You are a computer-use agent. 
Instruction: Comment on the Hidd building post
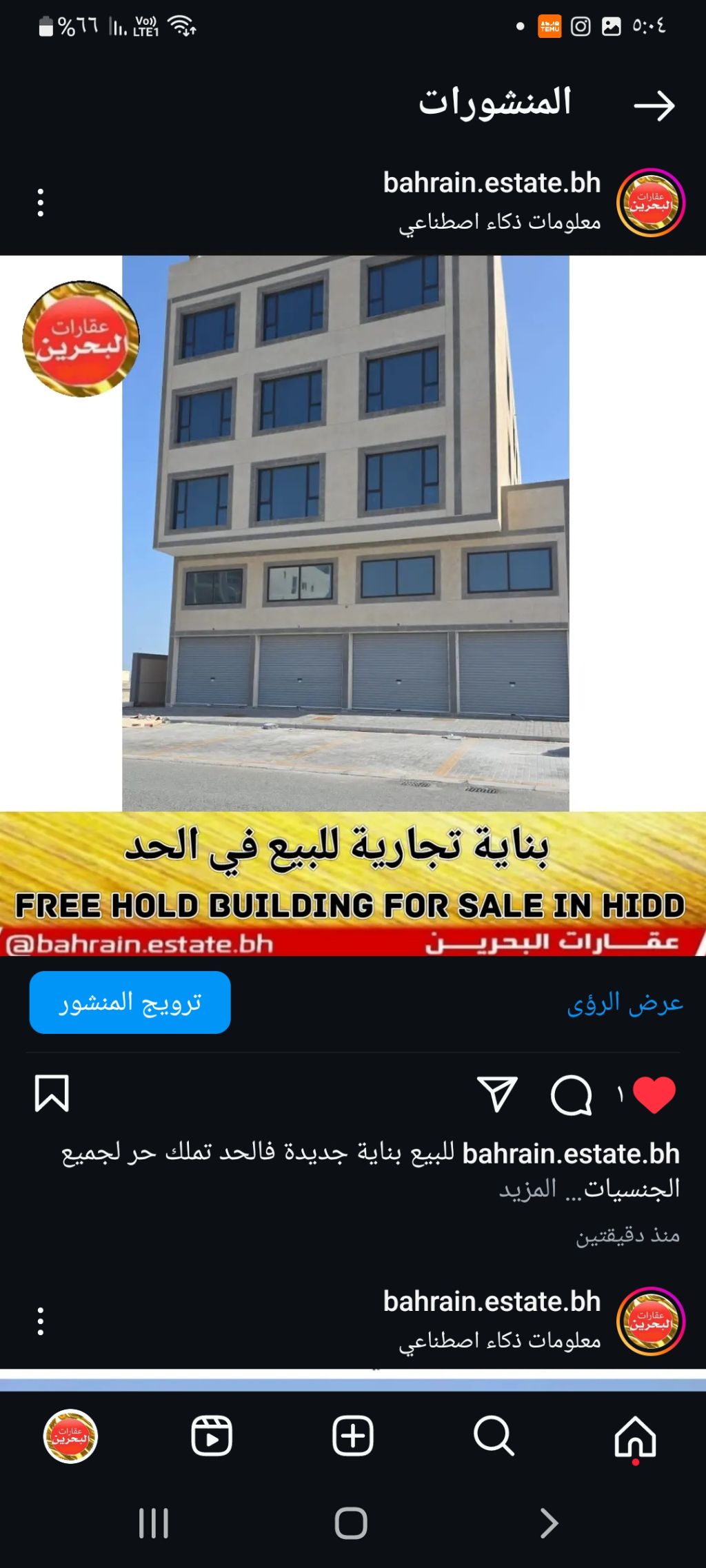coord(572,1094)
